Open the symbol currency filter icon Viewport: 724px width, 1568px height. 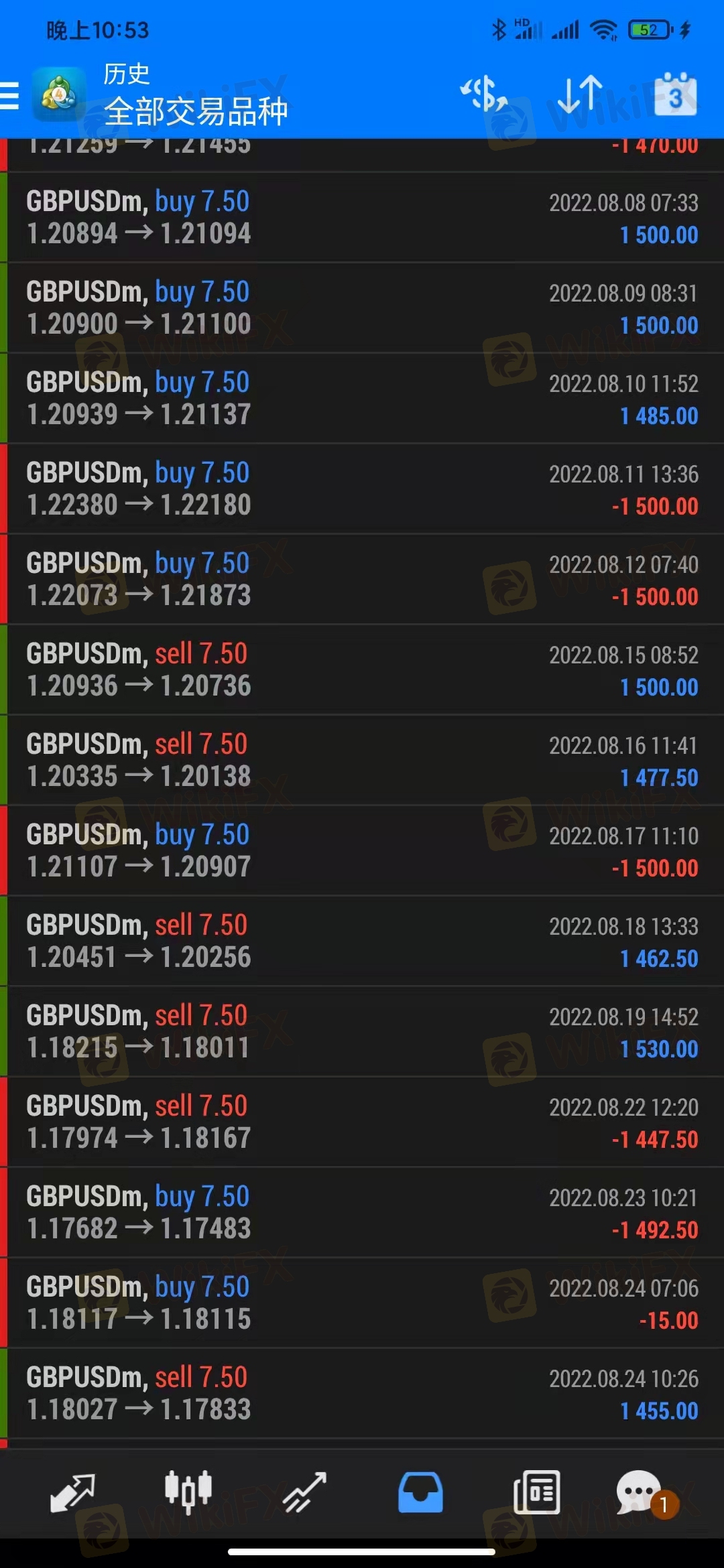tap(483, 94)
